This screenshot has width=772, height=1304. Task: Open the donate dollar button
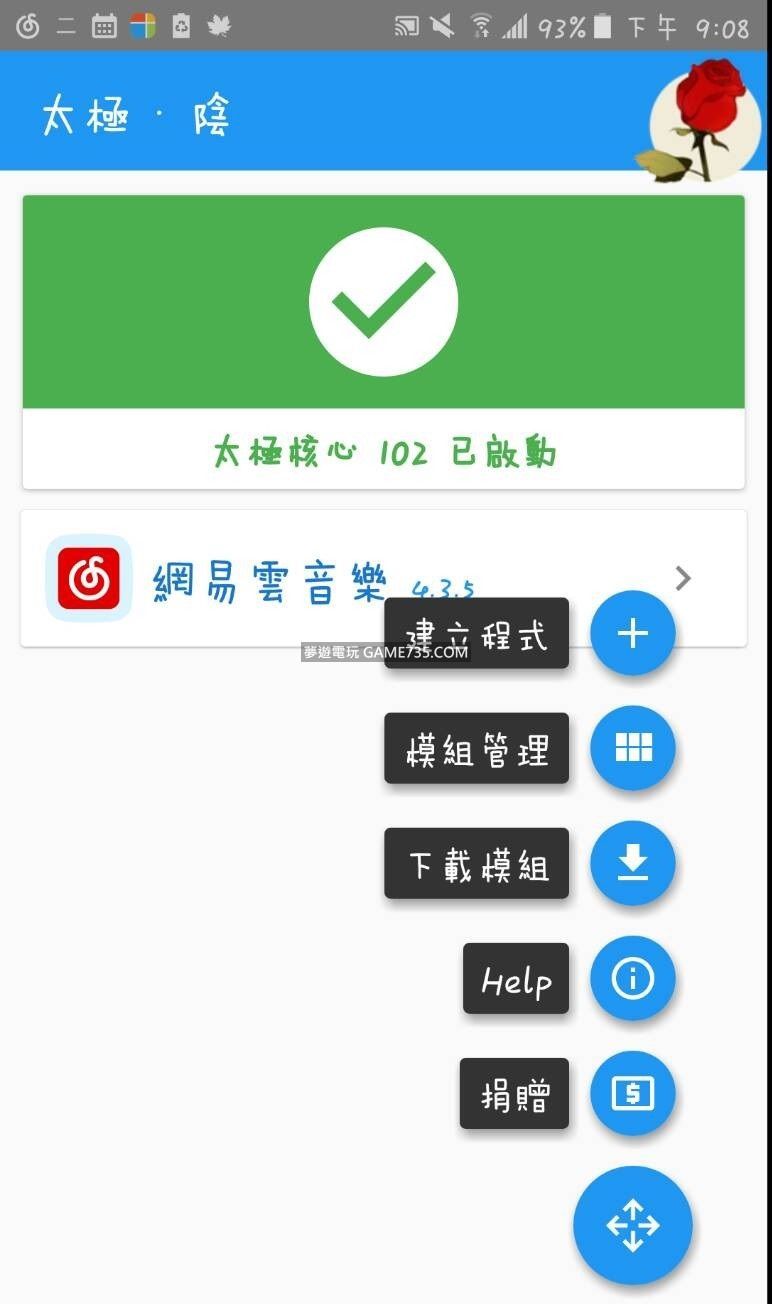632,1093
